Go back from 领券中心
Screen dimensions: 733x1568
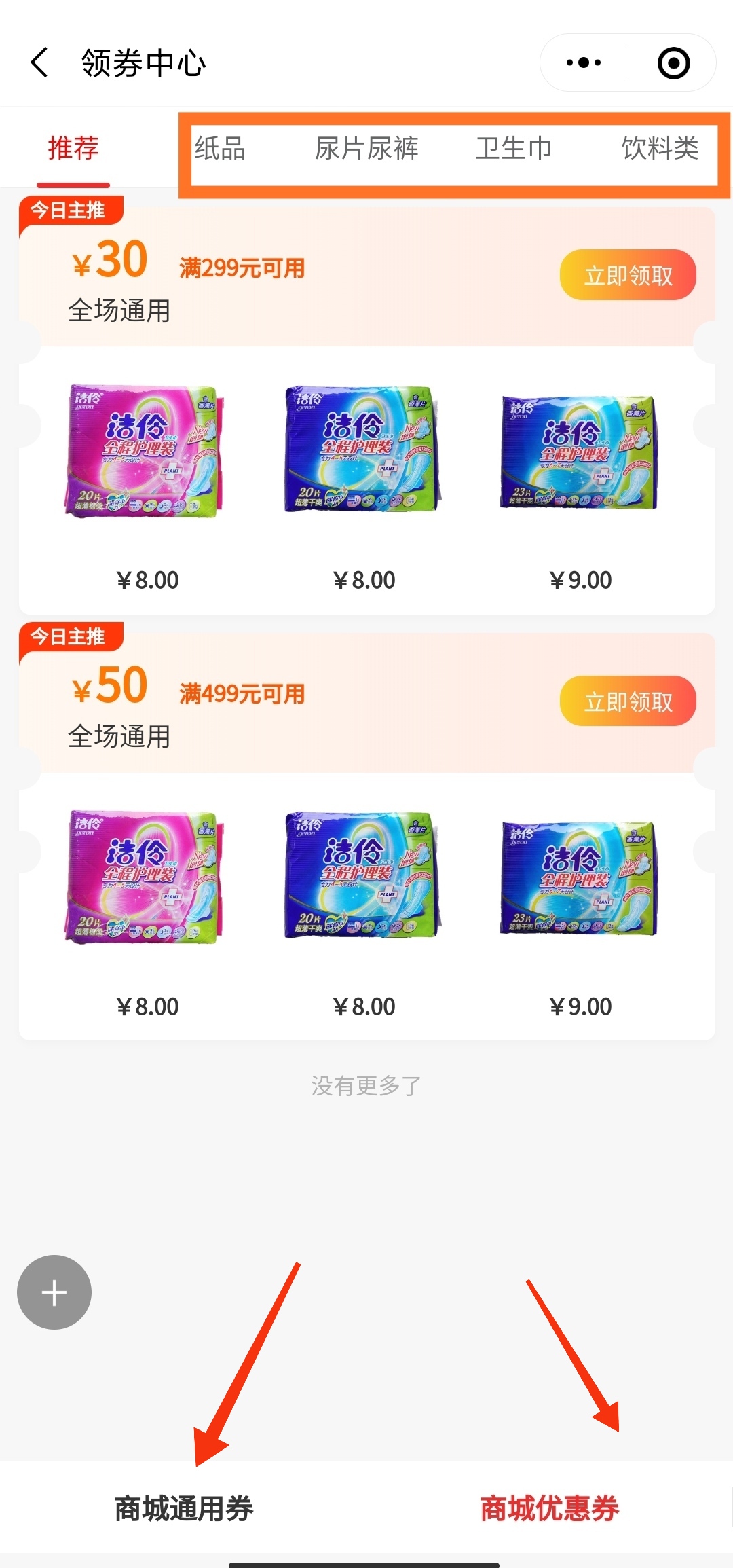click(x=41, y=63)
